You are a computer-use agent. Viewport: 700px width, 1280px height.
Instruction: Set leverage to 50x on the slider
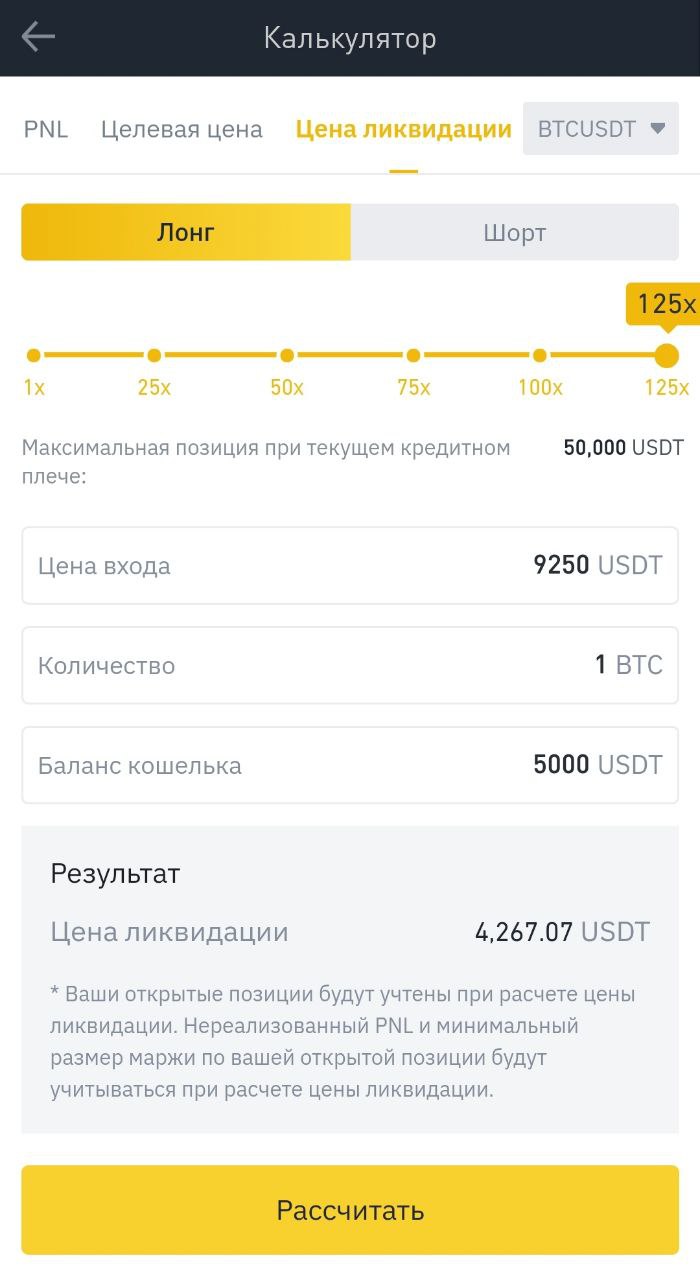click(x=287, y=355)
